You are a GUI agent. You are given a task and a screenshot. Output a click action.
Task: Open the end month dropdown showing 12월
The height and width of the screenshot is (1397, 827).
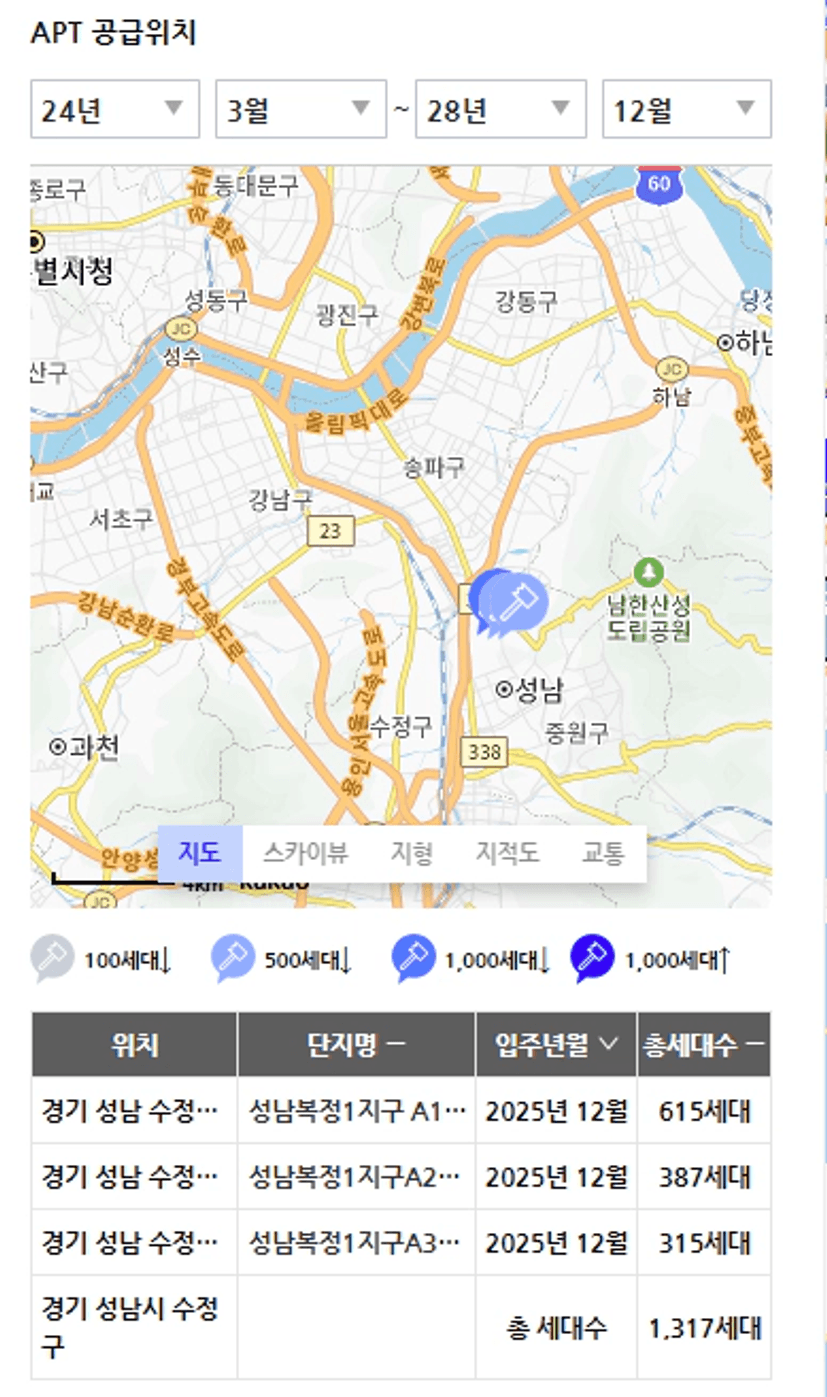687,109
